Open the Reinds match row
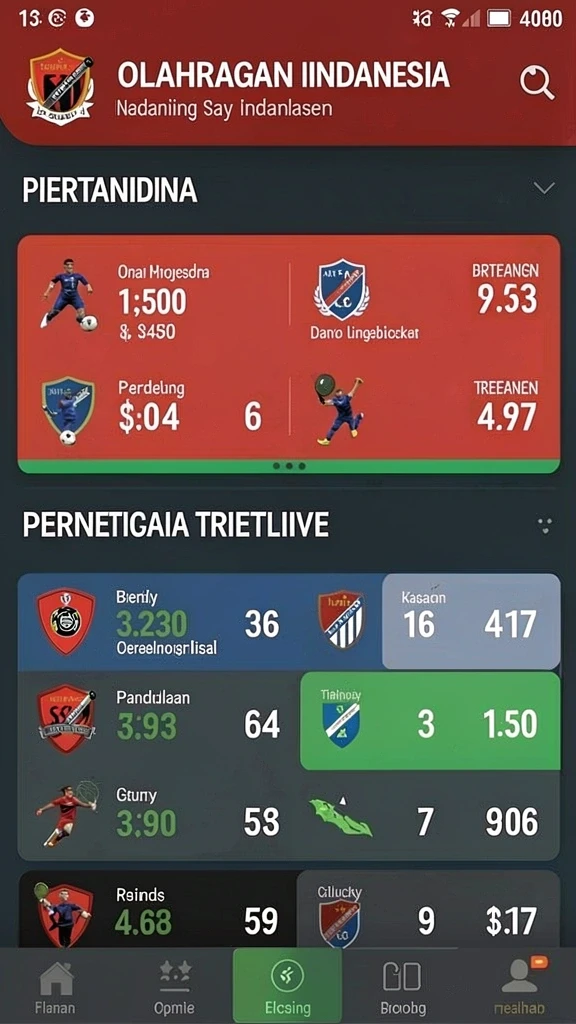This screenshot has height=1024, width=576. pos(157,909)
